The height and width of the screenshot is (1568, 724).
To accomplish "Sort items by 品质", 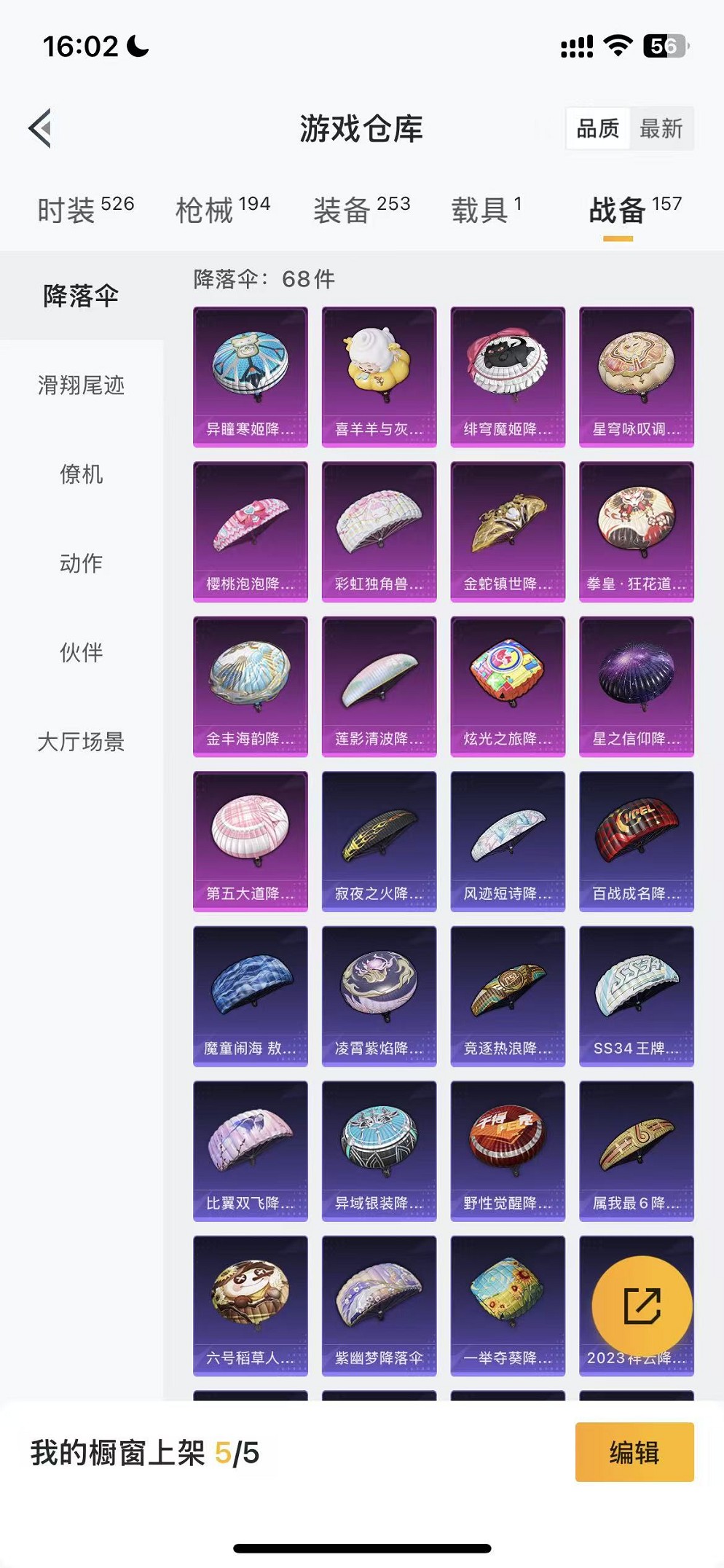I will point(598,129).
